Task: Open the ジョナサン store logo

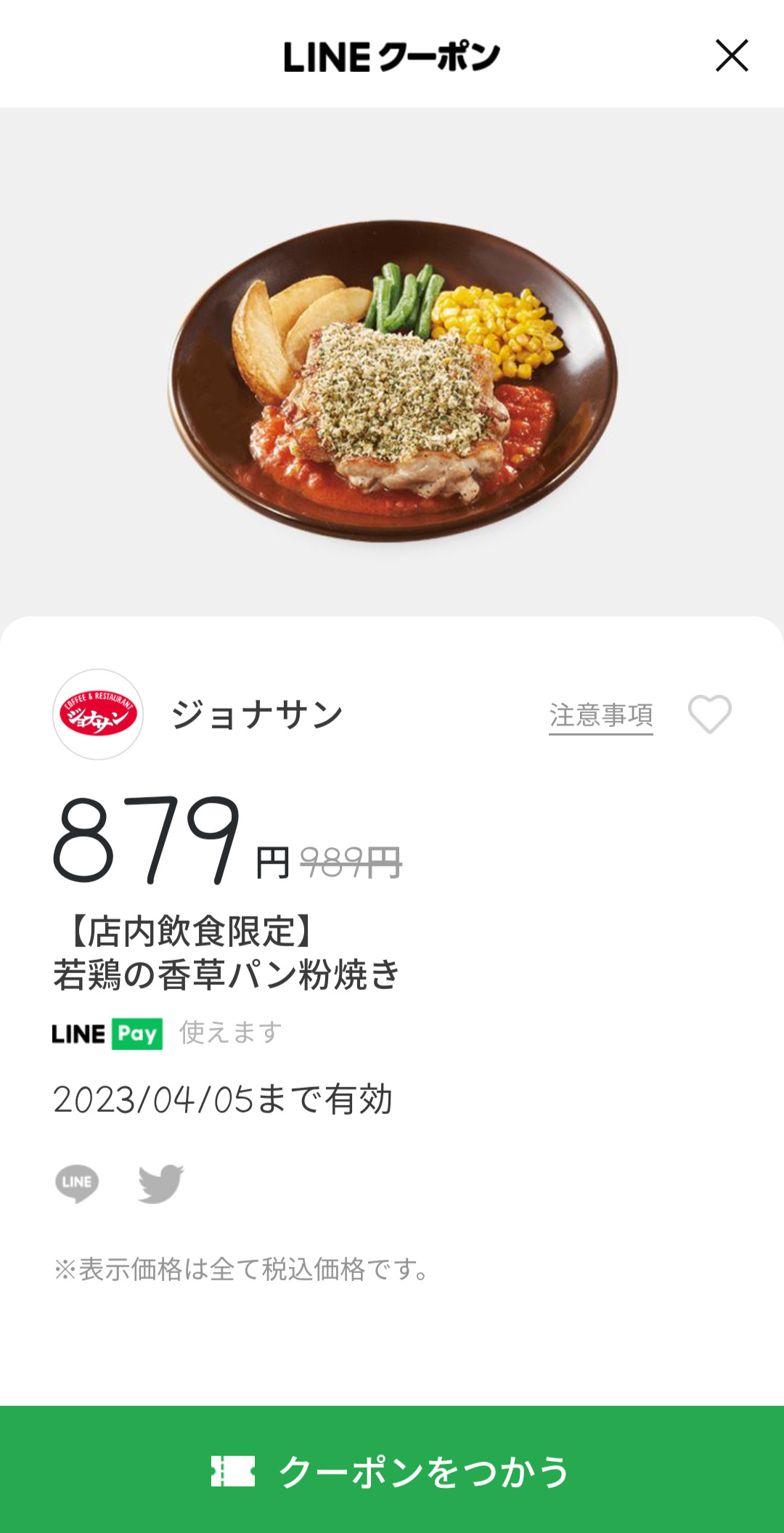Action: point(98,715)
